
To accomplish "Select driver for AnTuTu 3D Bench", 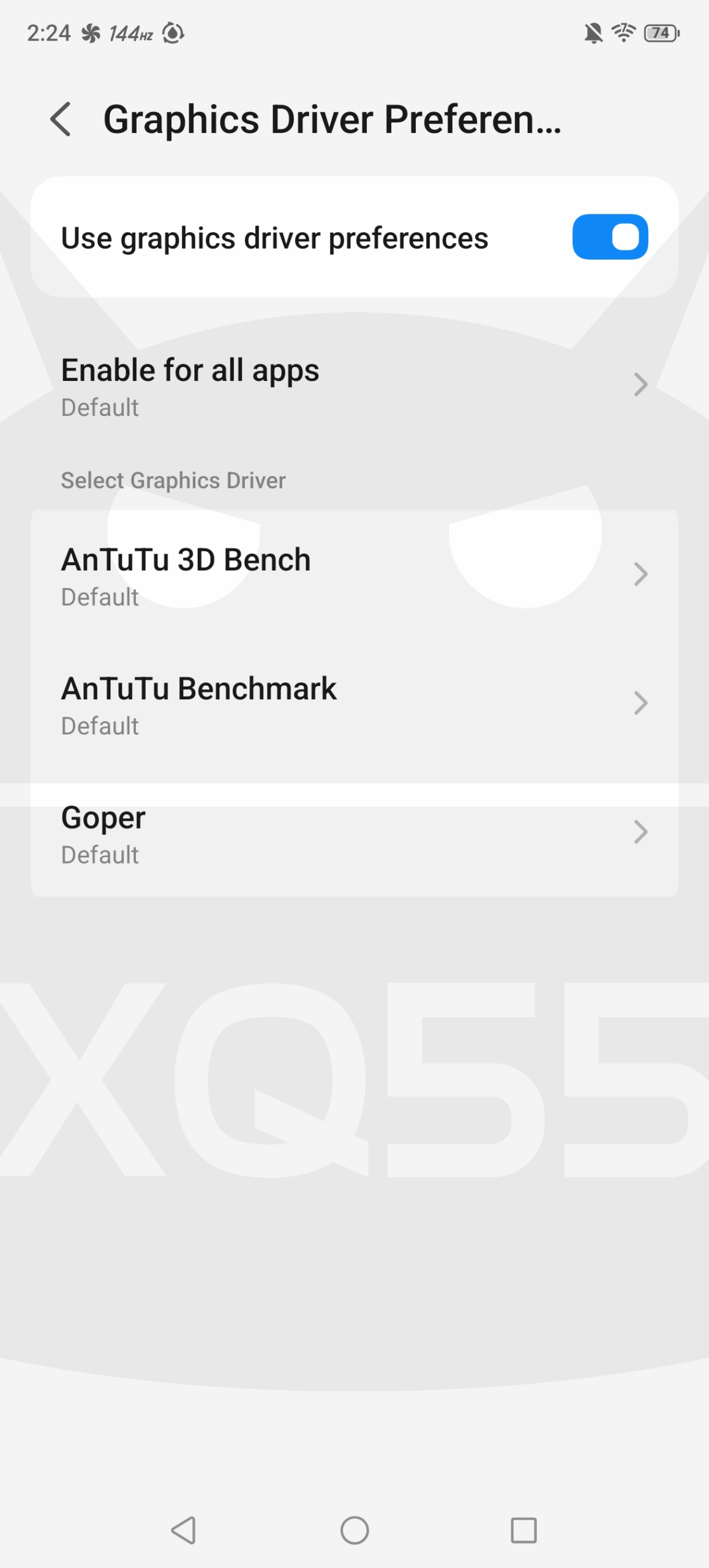I will tap(354, 575).
